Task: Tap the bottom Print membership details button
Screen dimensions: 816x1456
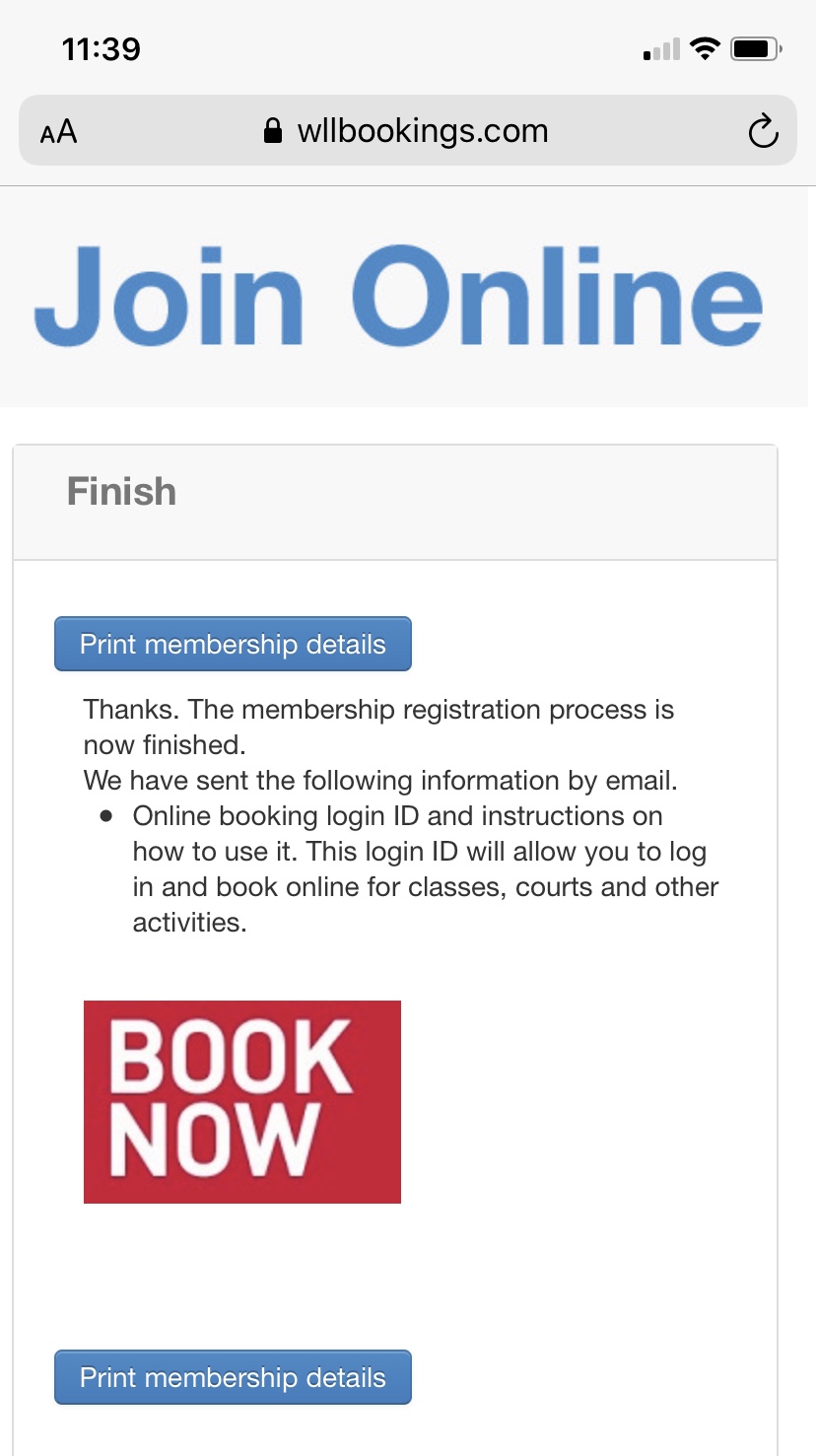Action: click(233, 1377)
